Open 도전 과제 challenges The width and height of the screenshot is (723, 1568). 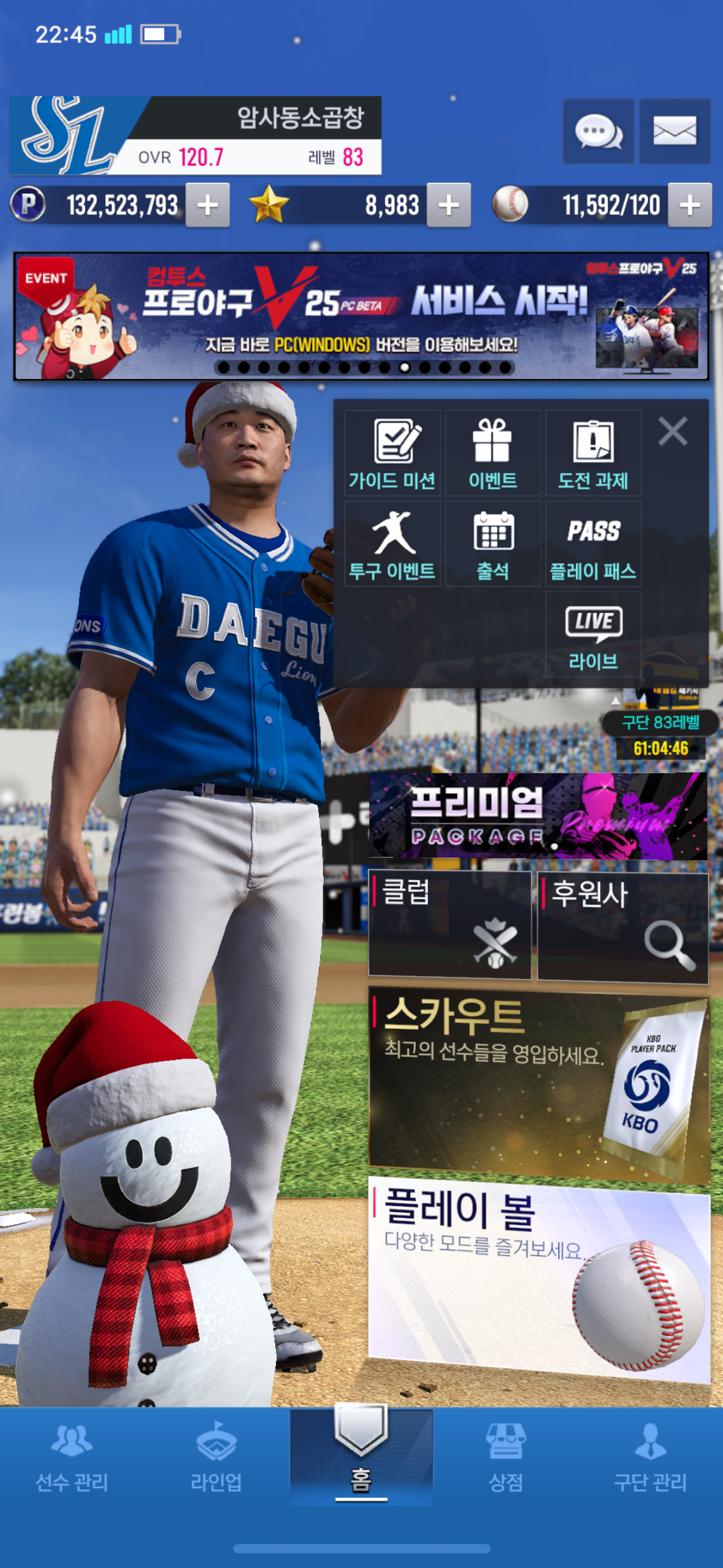(x=593, y=453)
